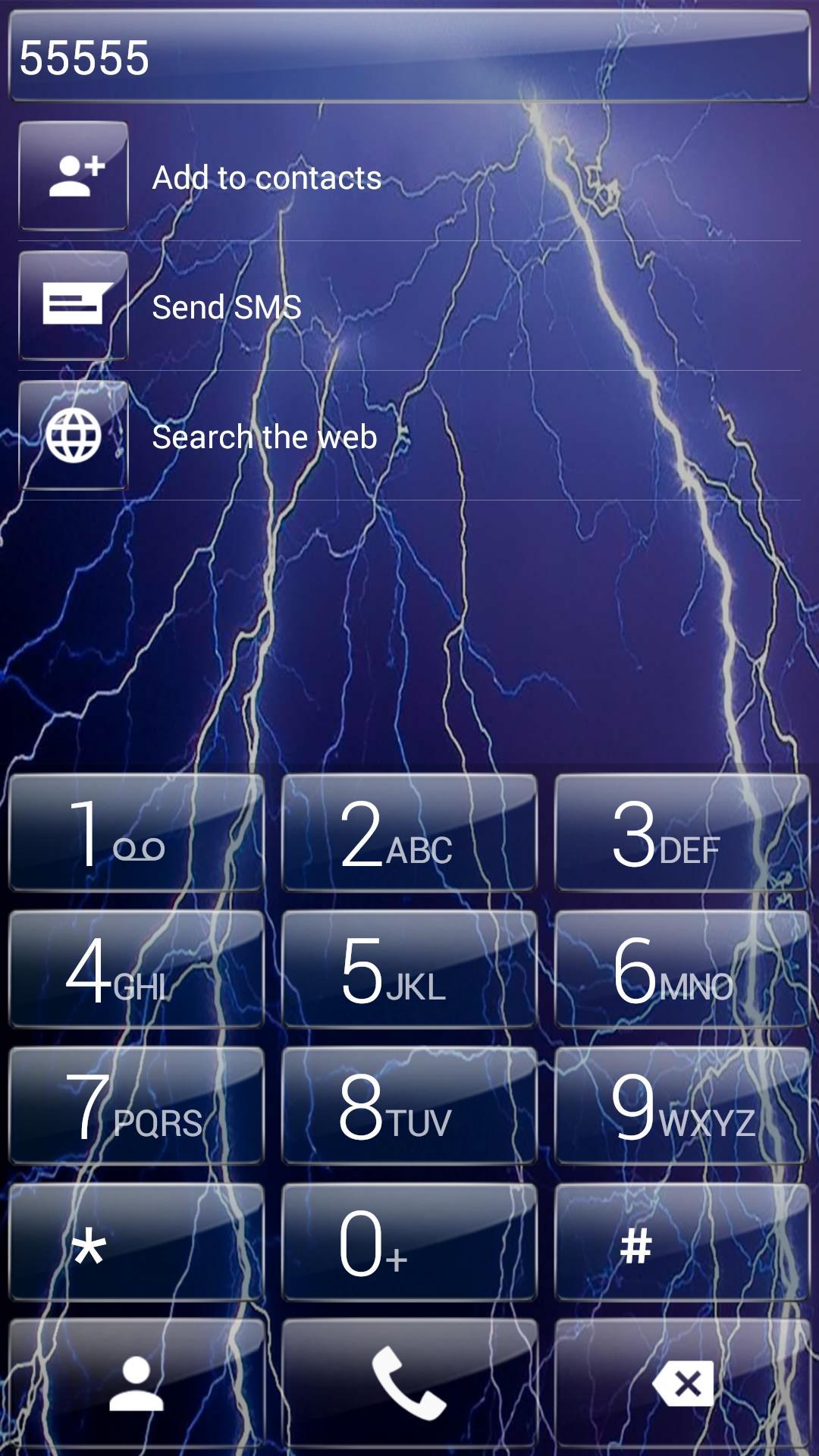
Task: Enter digit 7 PQRS
Action: tap(136, 1106)
